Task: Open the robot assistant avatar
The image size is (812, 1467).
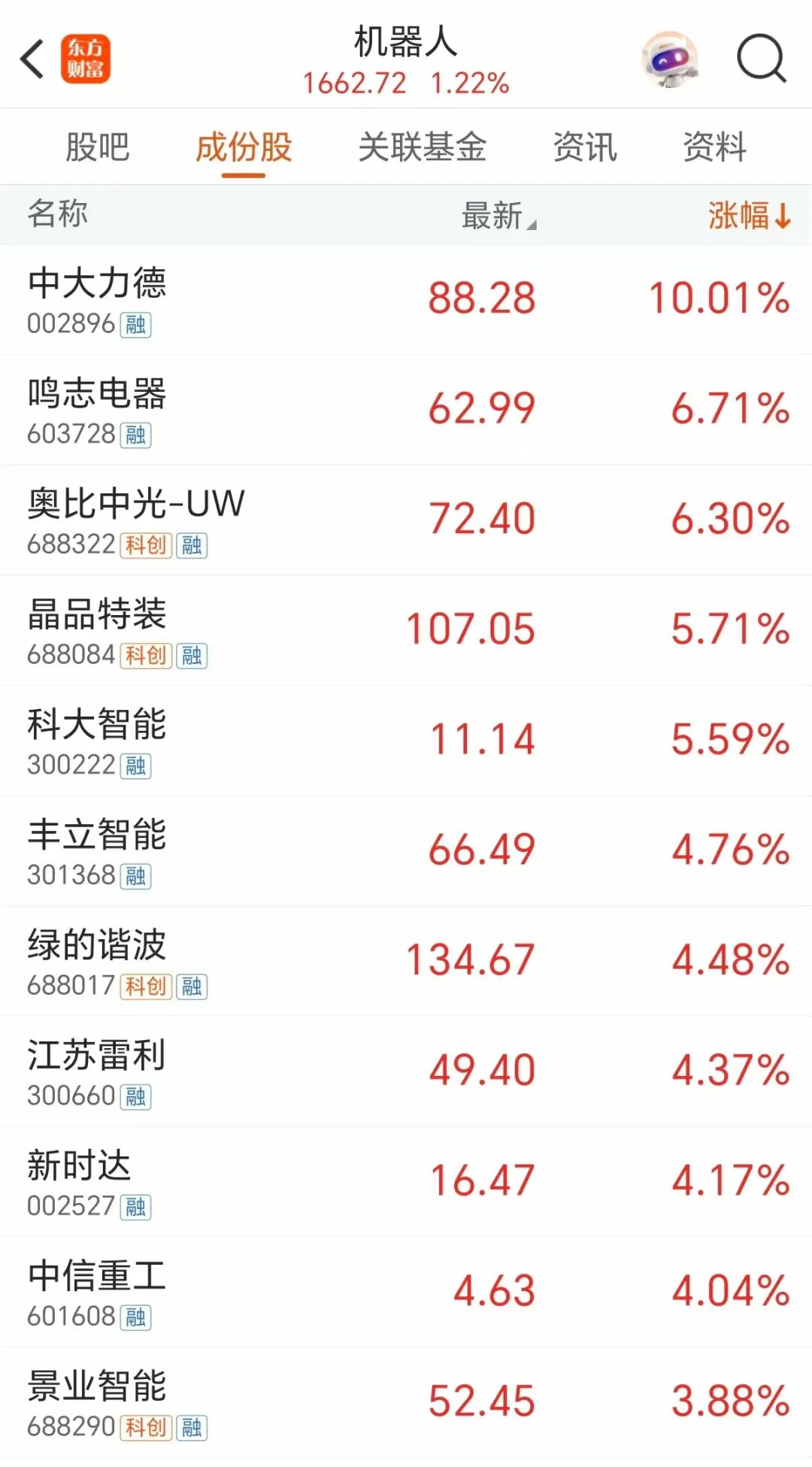Action: (x=669, y=59)
